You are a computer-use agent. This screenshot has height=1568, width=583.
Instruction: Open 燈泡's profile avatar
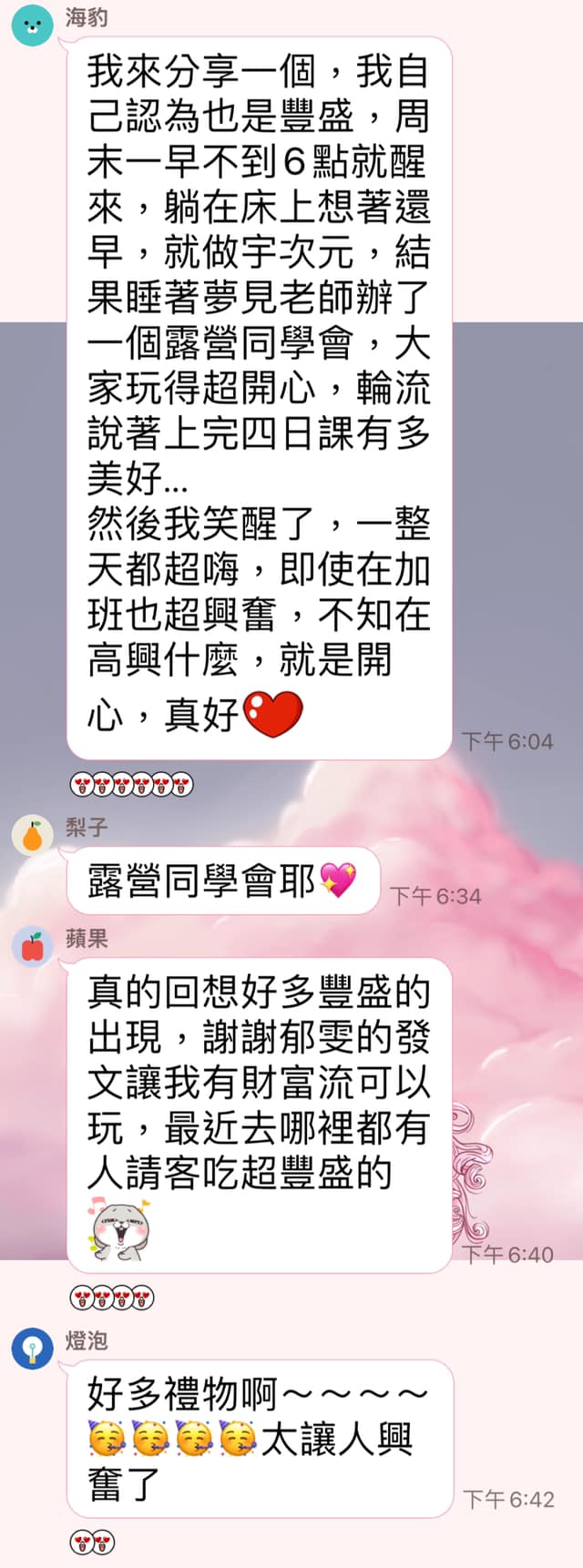[x=32, y=1349]
